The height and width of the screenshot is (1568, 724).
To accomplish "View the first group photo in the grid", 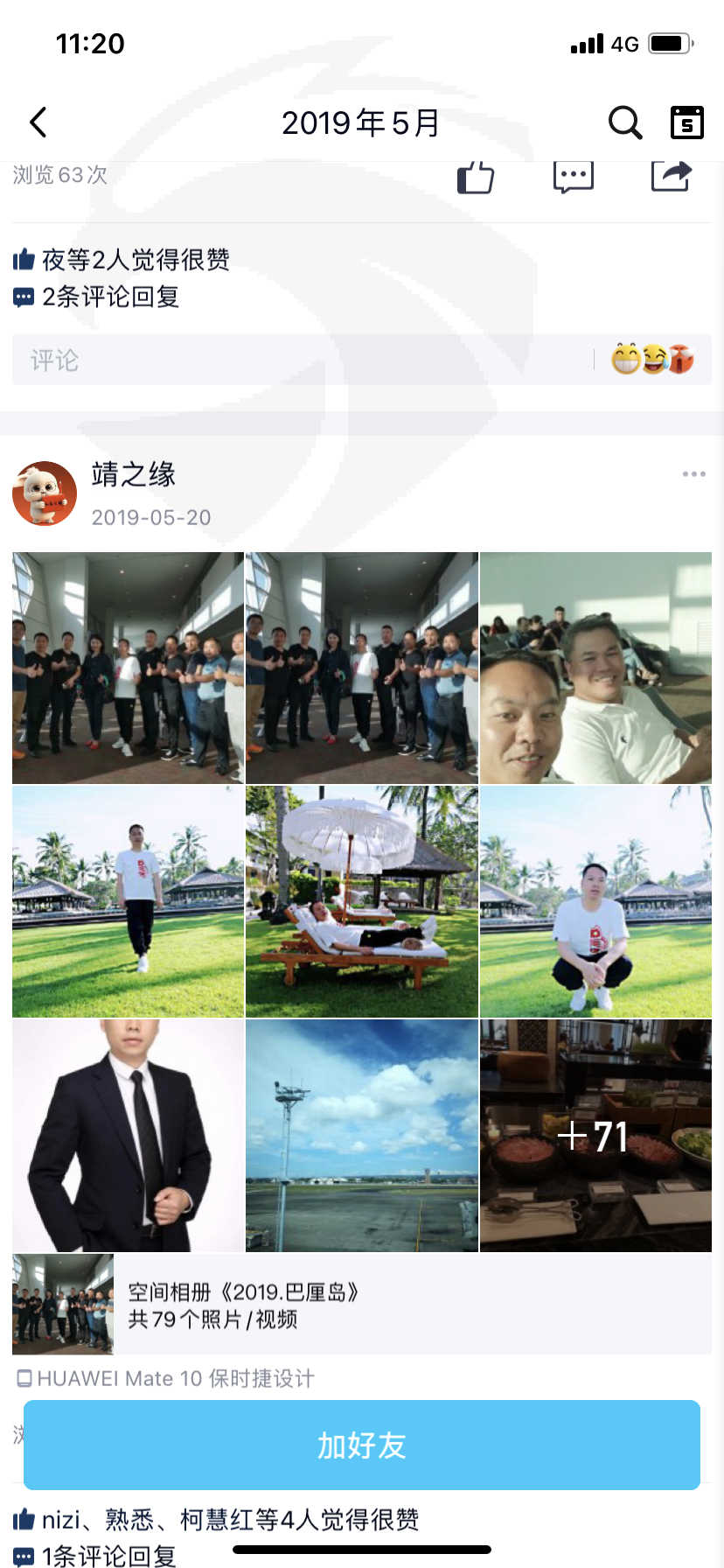I will pyautogui.click(x=128, y=668).
